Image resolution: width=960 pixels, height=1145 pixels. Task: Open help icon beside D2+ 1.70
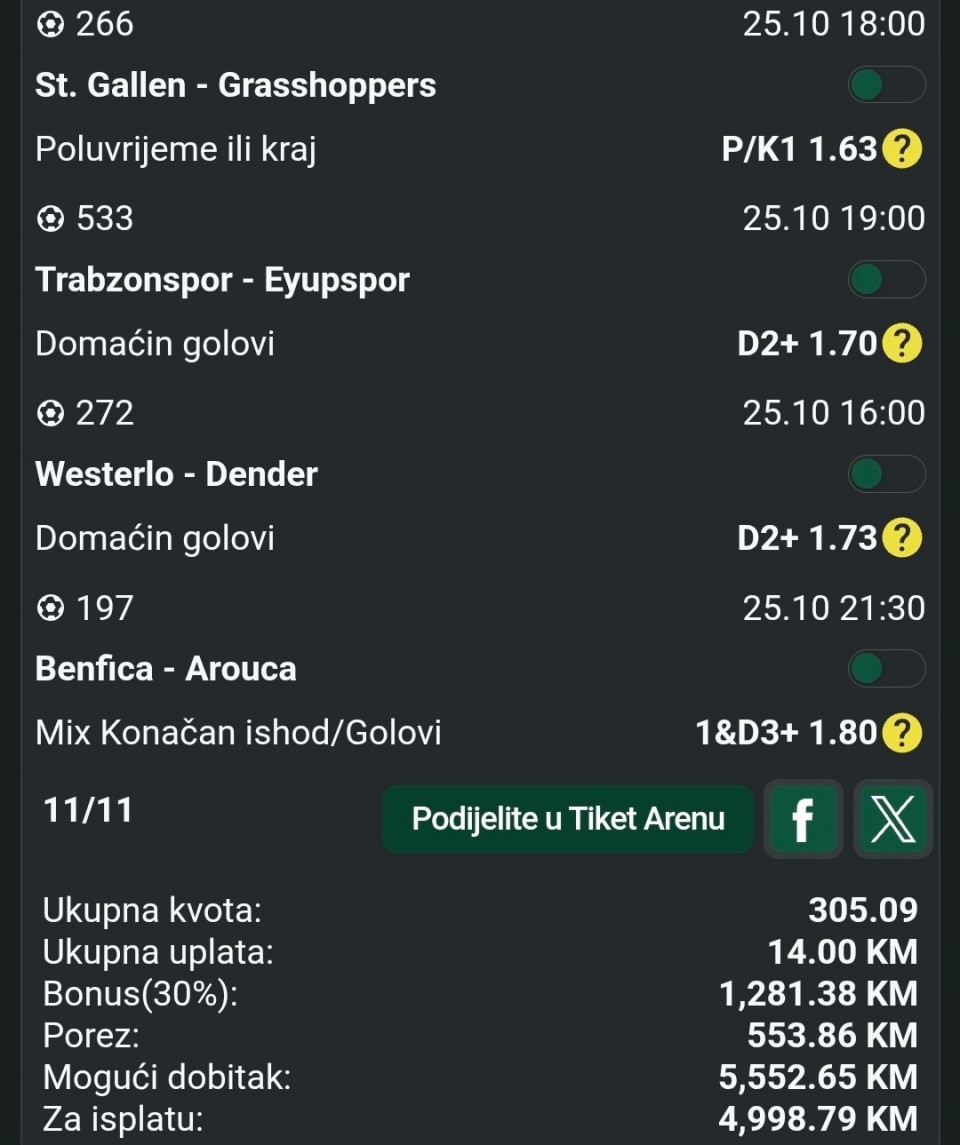[x=902, y=344]
